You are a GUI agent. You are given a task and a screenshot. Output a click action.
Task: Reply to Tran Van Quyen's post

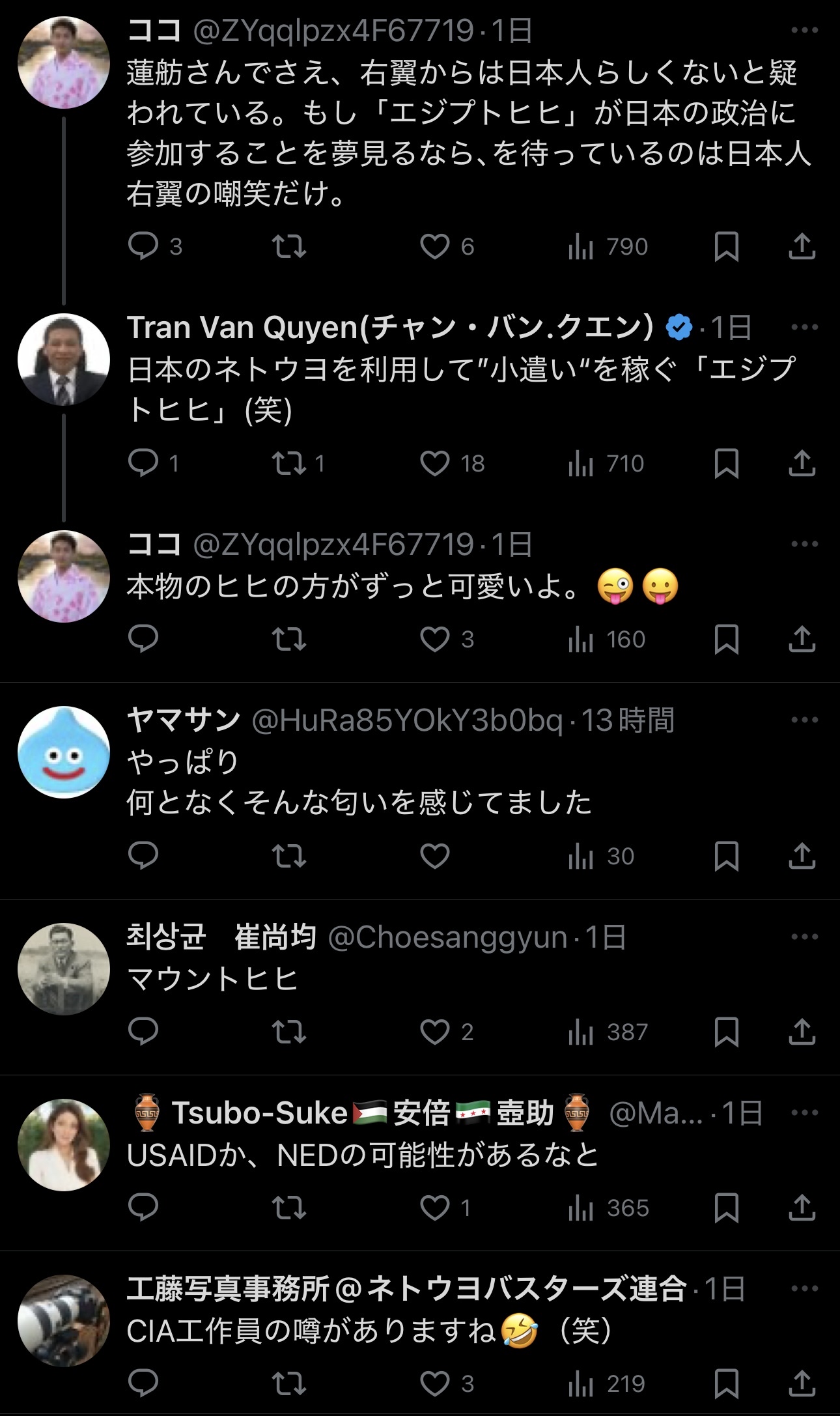[143, 464]
